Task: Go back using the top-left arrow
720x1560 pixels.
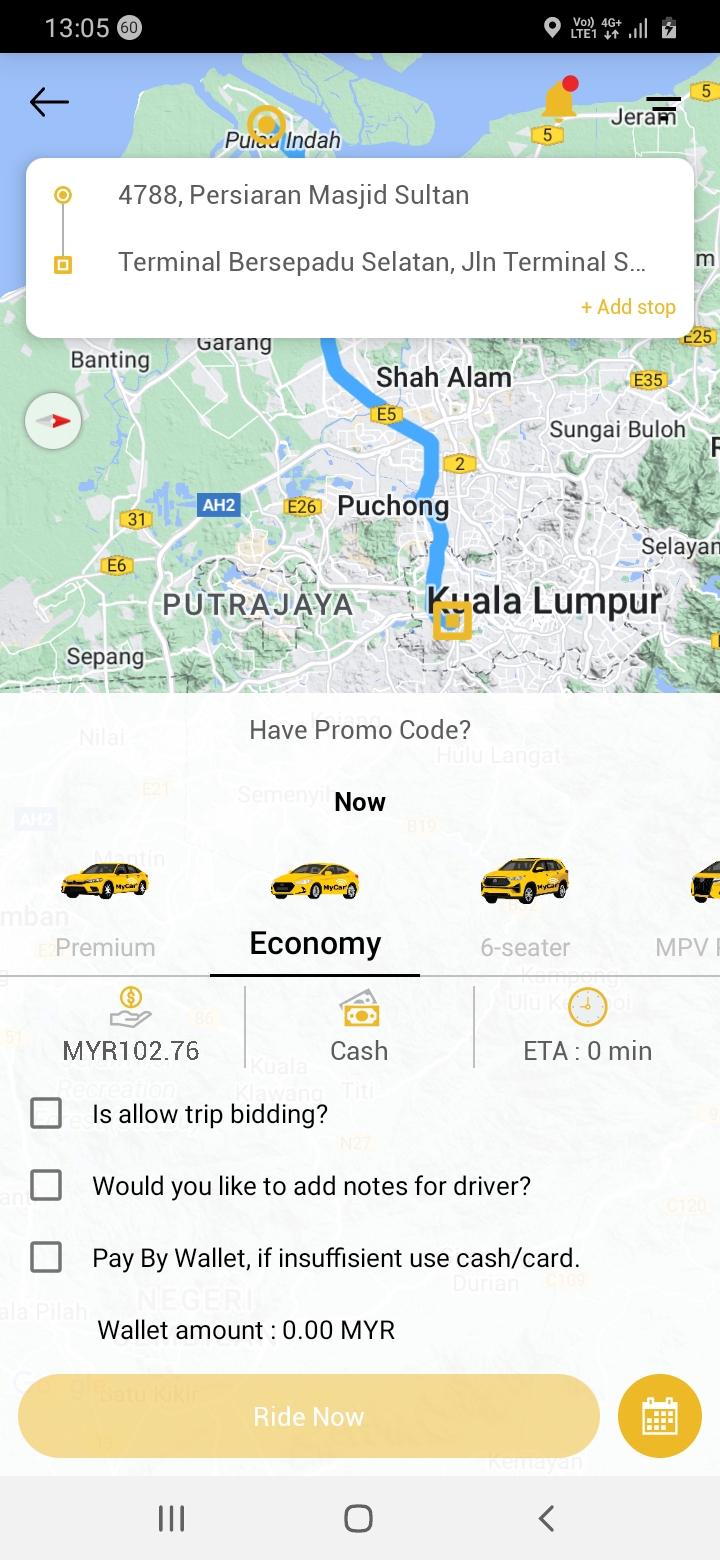Action: 49,101
